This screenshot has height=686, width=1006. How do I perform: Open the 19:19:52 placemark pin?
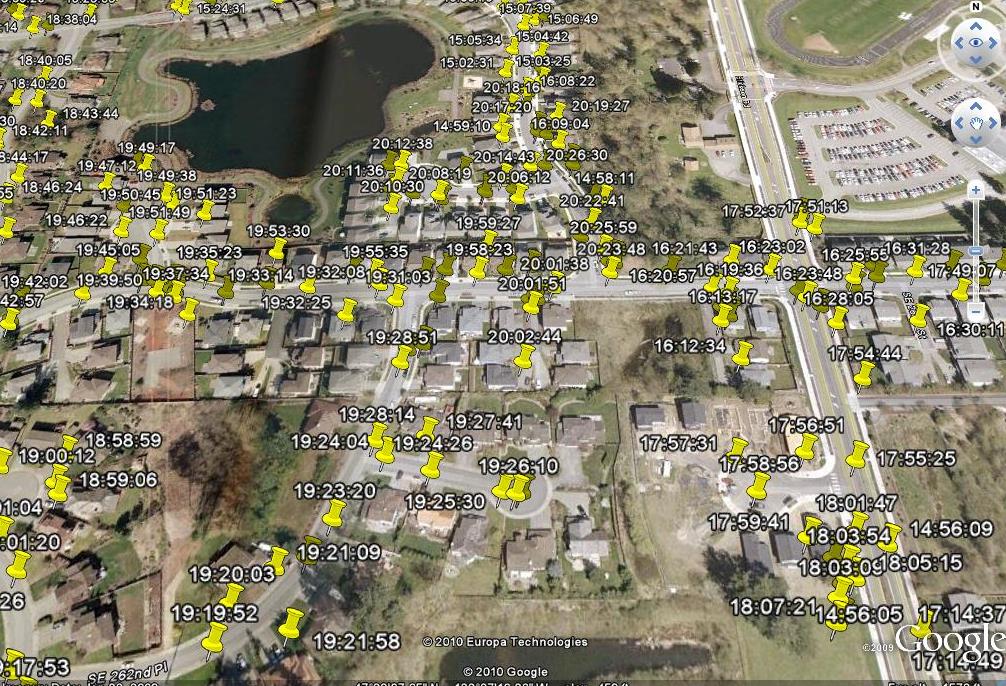(214, 637)
